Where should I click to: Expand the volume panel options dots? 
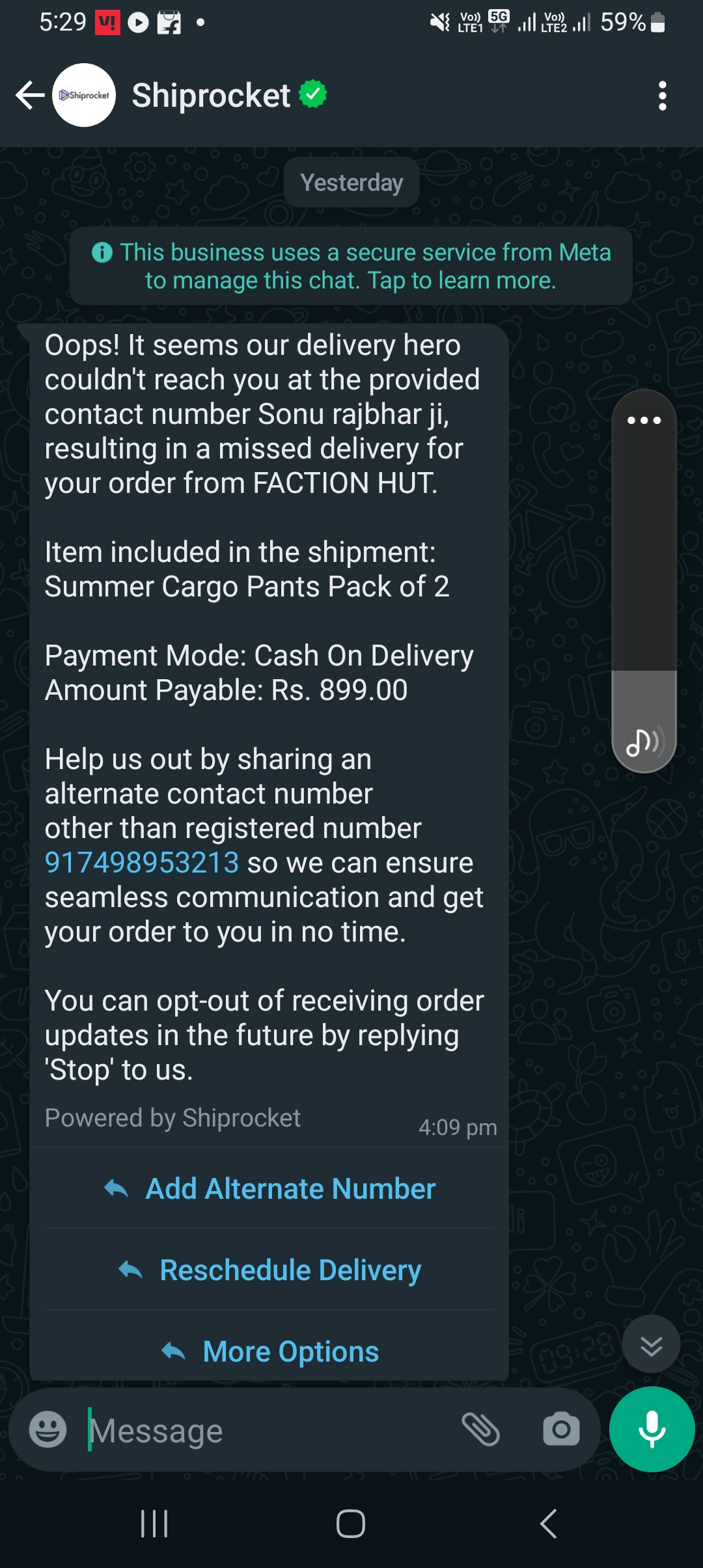pos(644,421)
